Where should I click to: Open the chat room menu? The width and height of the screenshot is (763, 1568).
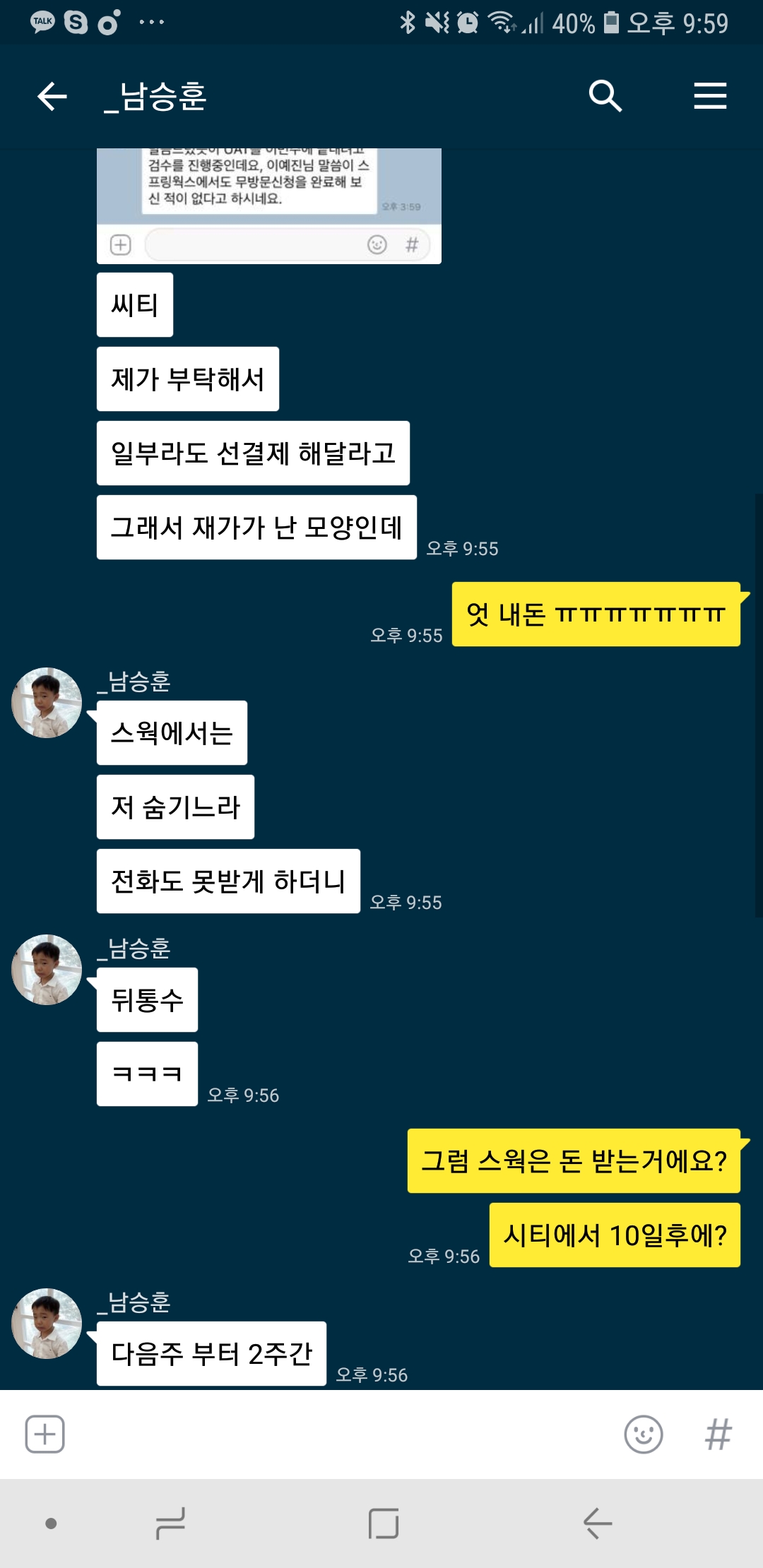709,96
